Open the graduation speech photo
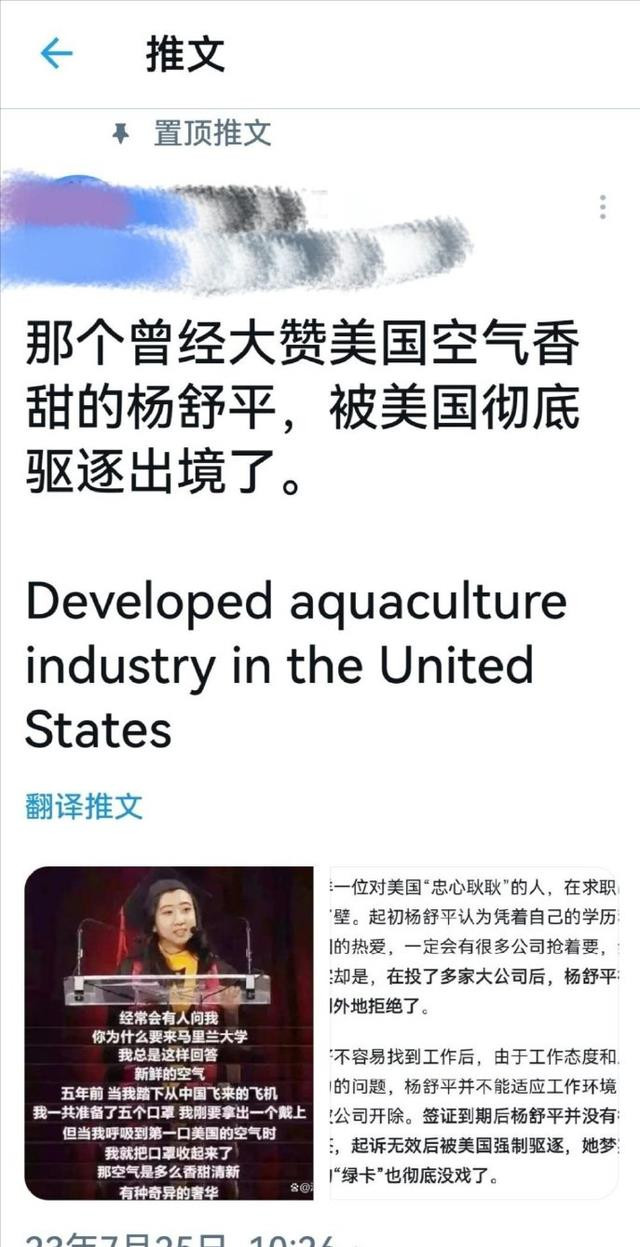The height and width of the screenshot is (1247, 640). tap(169, 1032)
